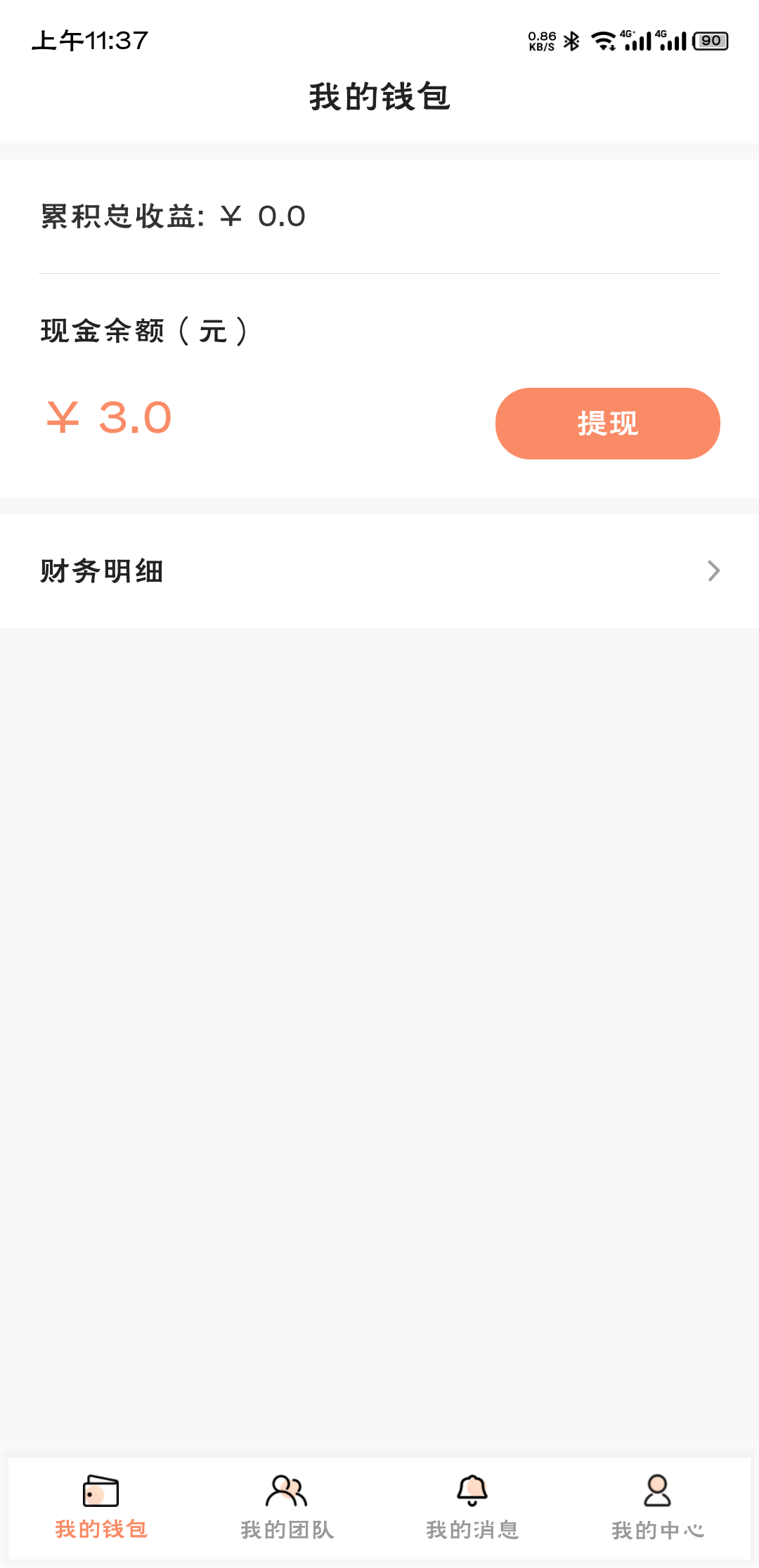Image resolution: width=759 pixels, height=1568 pixels.
Task: Open the 财务明细 financial details row
Action: click(x=379, y=571)
